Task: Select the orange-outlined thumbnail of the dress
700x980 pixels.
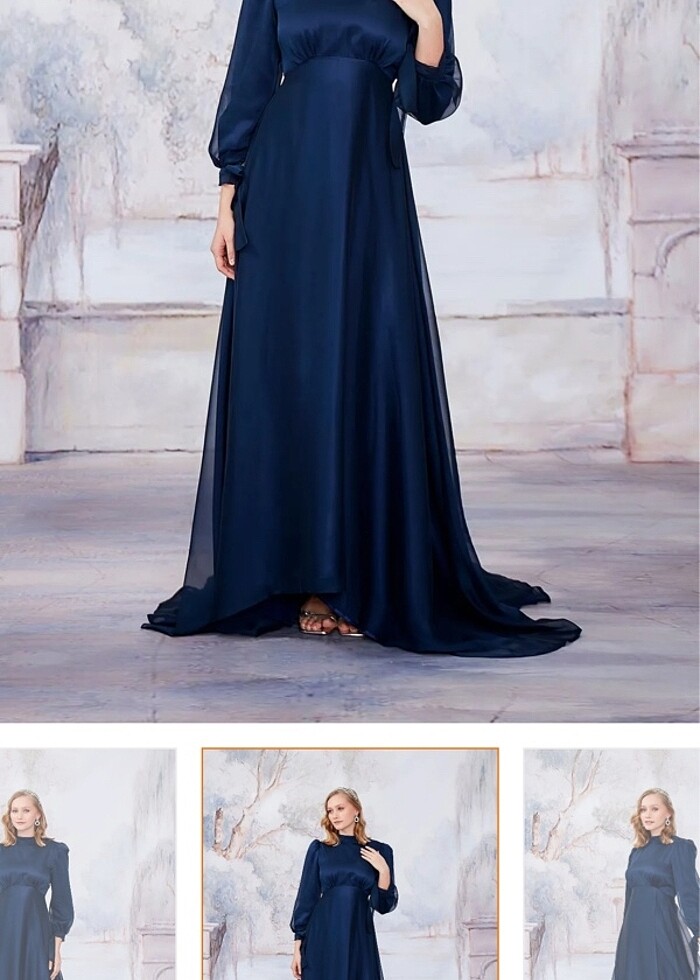Action: coord(350,864)
